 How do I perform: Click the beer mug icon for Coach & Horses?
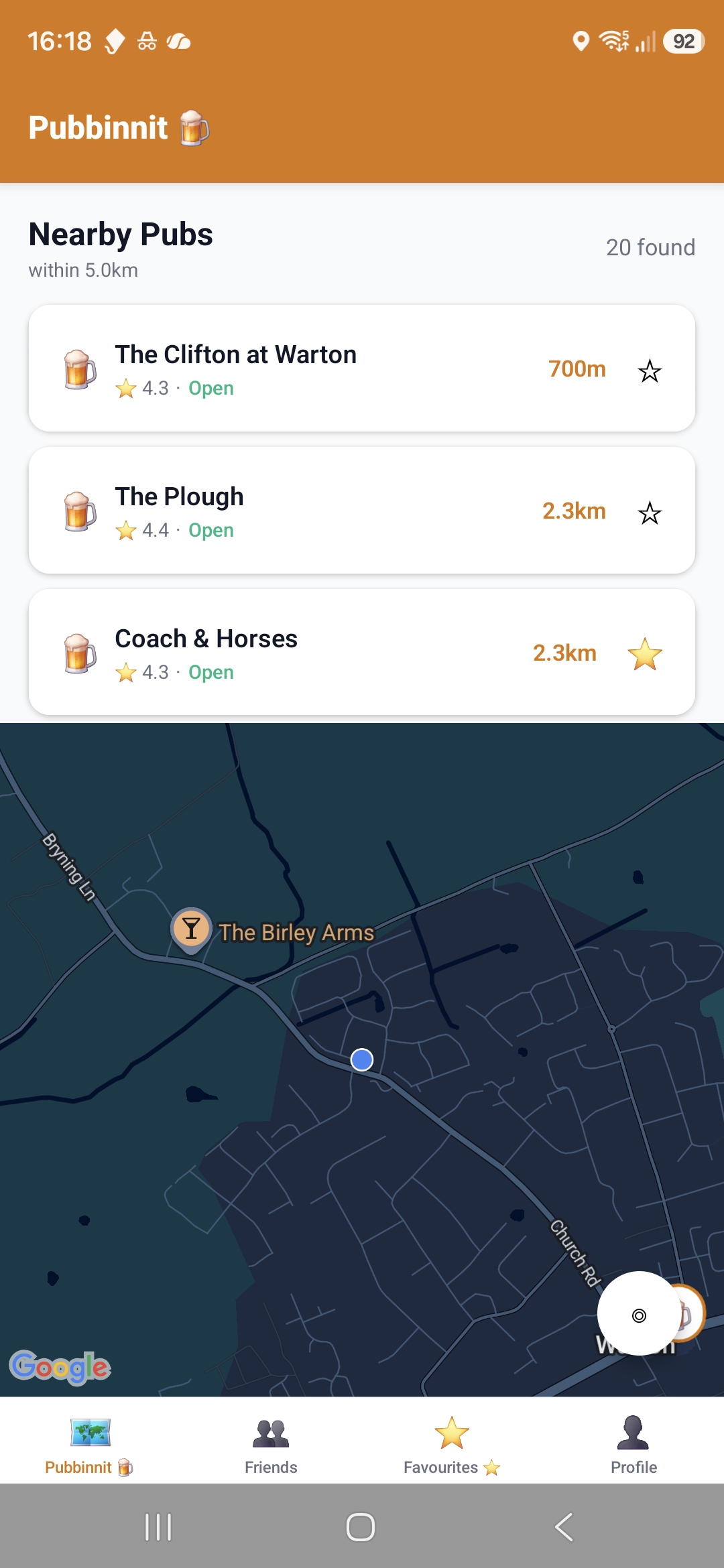tap(79, 653)
